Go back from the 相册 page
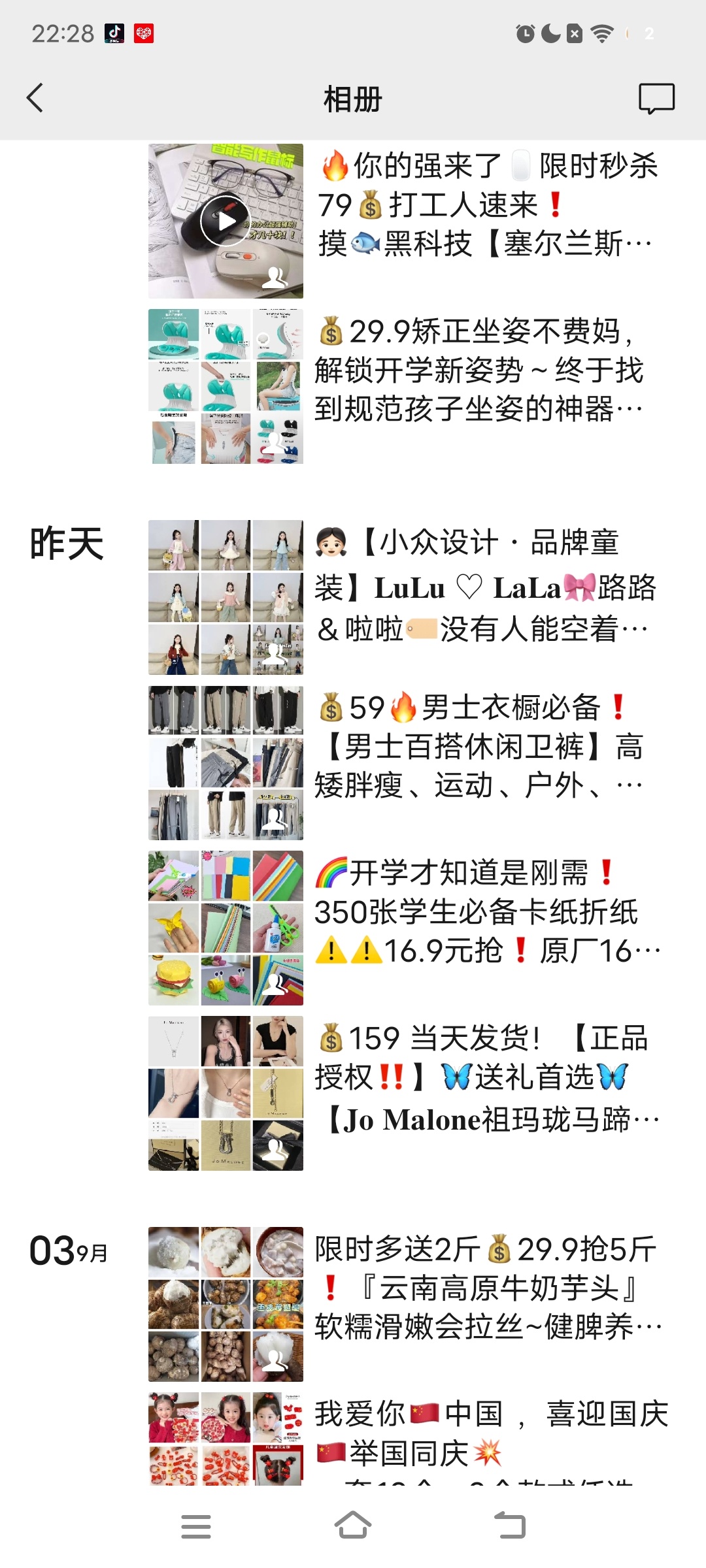 [x=35, y=98]
